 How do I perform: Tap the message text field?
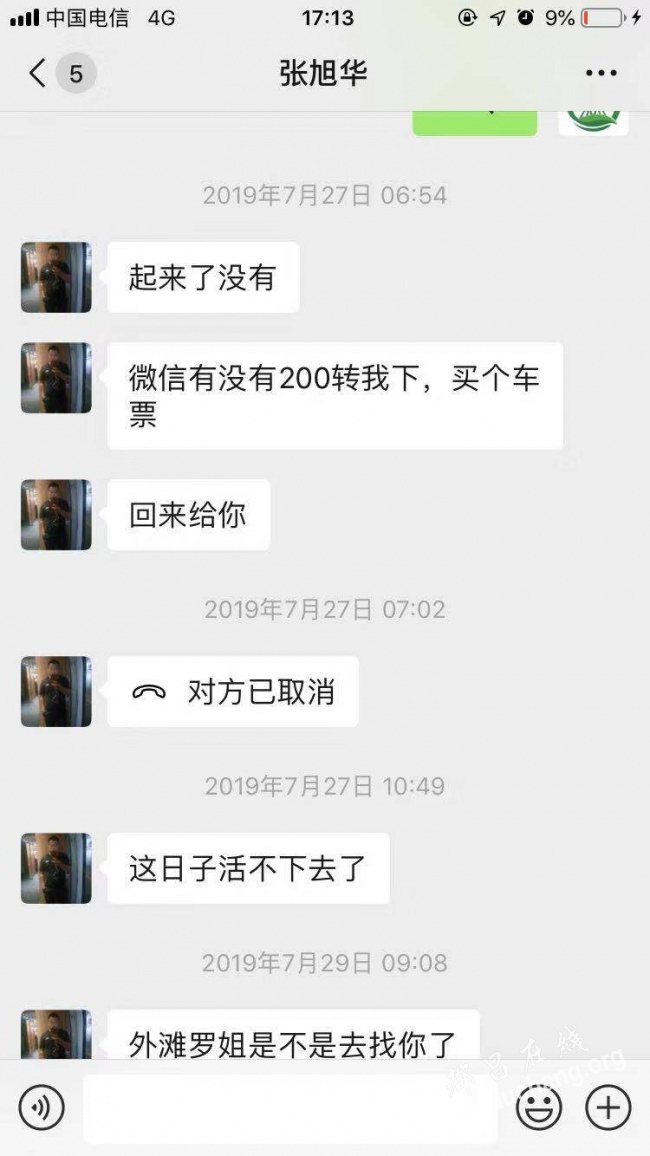290,1108
